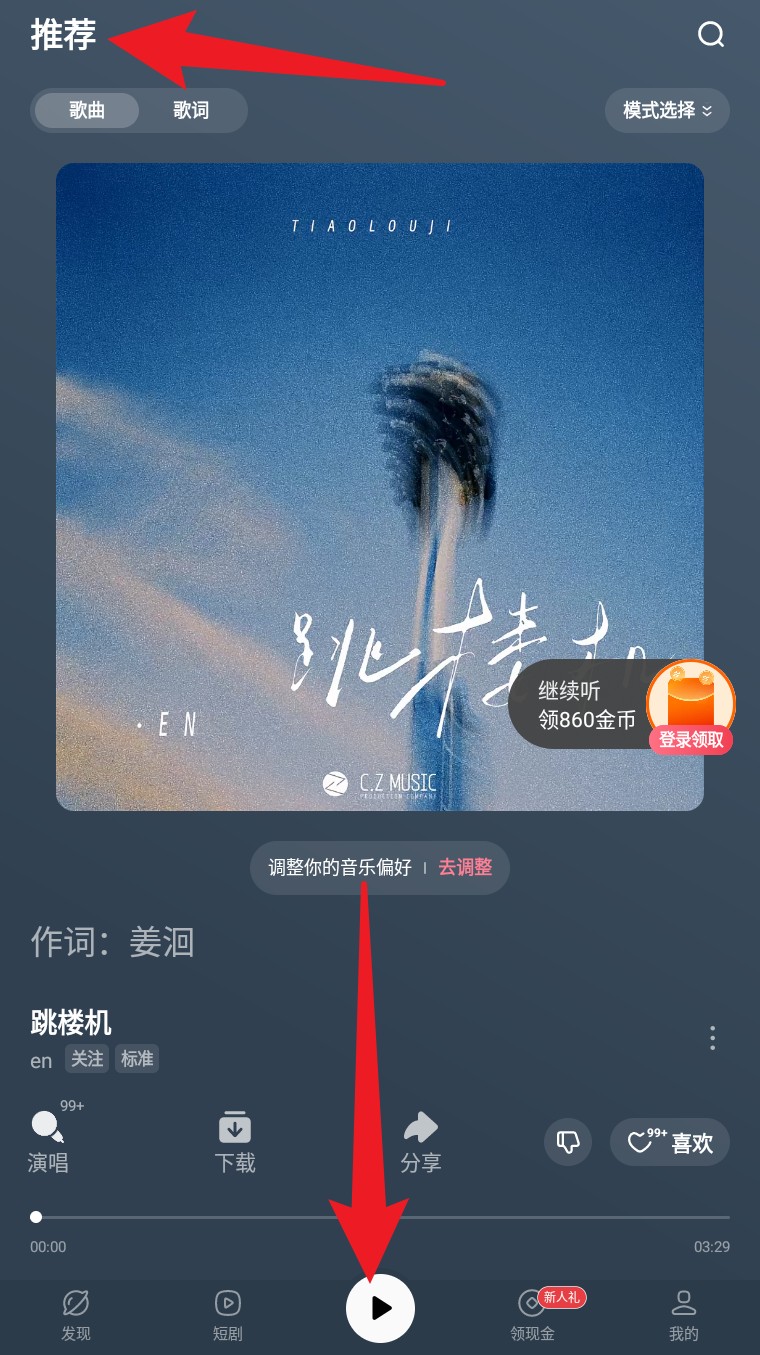Screen dimensions: 760x1355
Task: Open 领现金 with the 新人礼 badge
Action: pyautogui.click(x=532, y=1315)
